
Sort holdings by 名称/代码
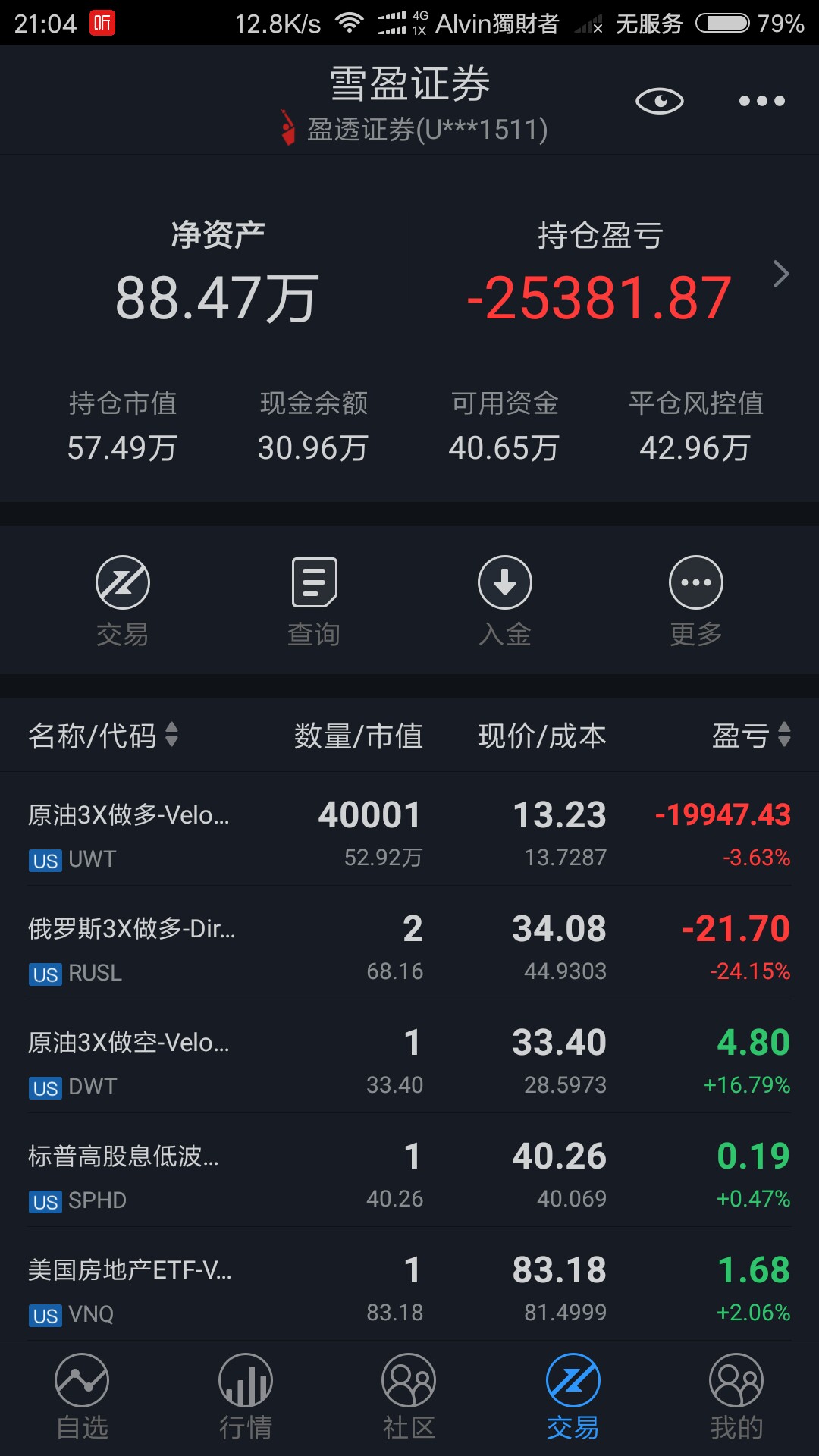pos(102,735)
